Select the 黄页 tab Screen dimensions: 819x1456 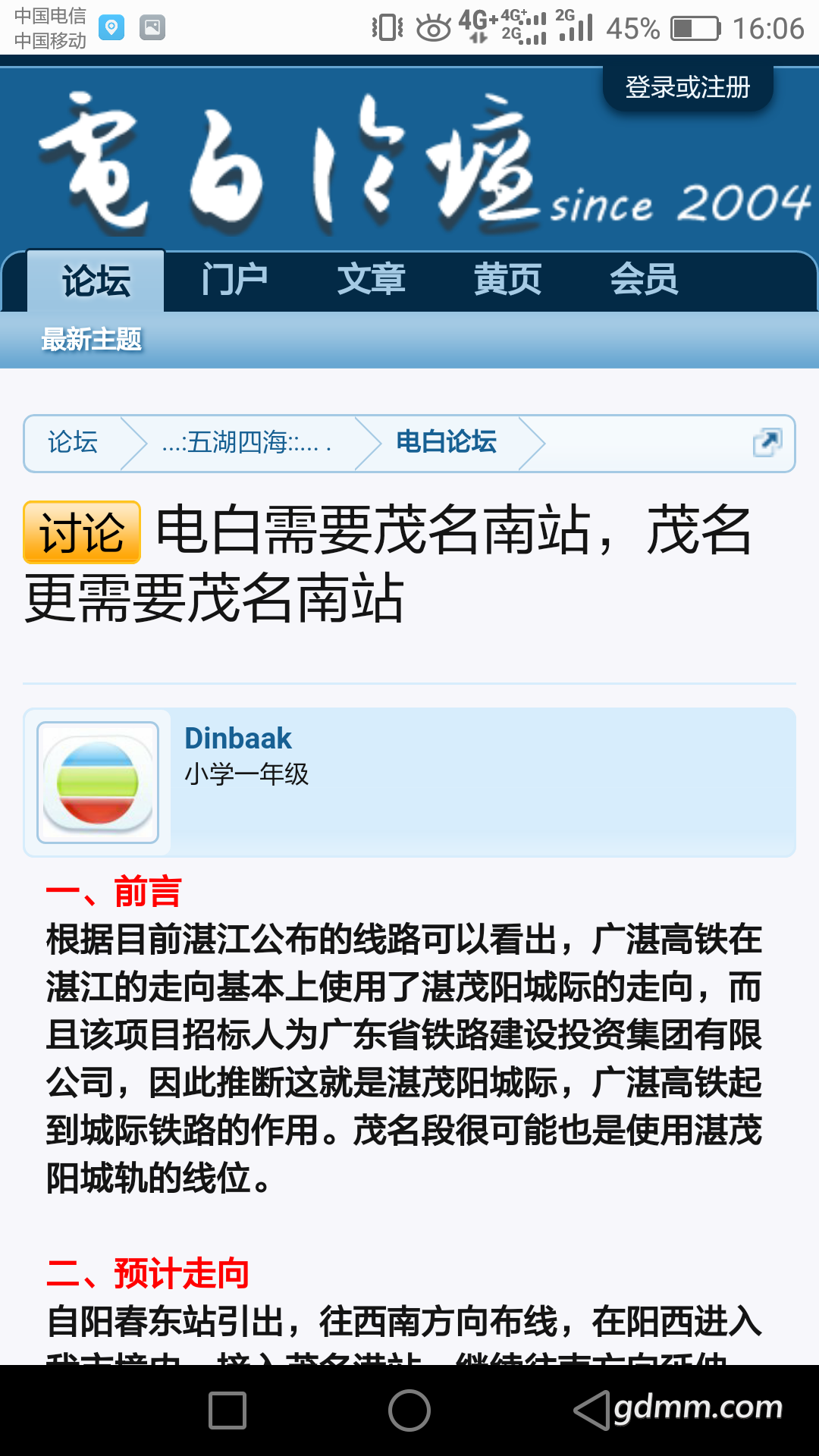coord(507,280)
